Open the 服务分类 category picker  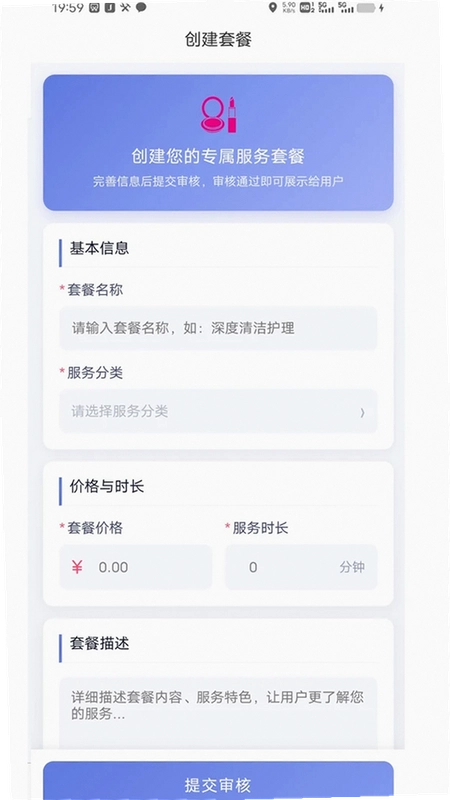218,411
